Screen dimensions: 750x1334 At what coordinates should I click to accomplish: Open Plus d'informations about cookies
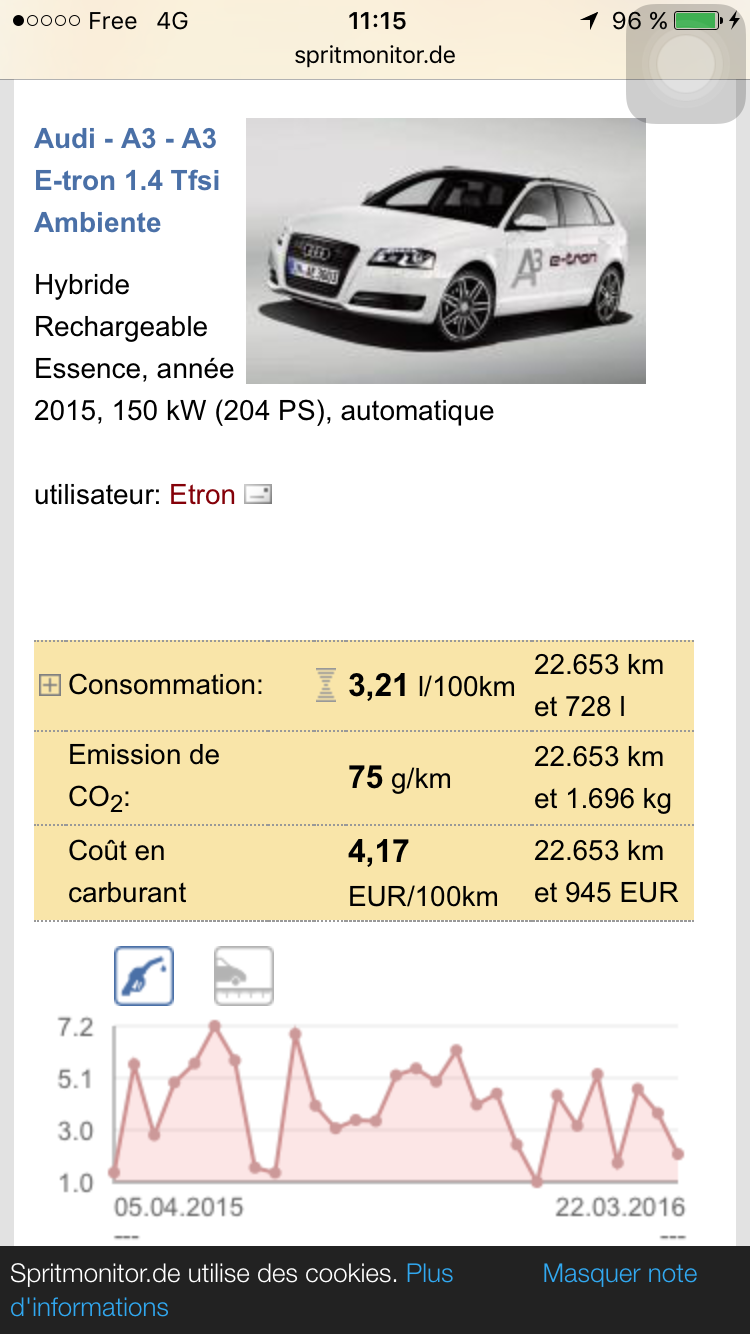231,1290
